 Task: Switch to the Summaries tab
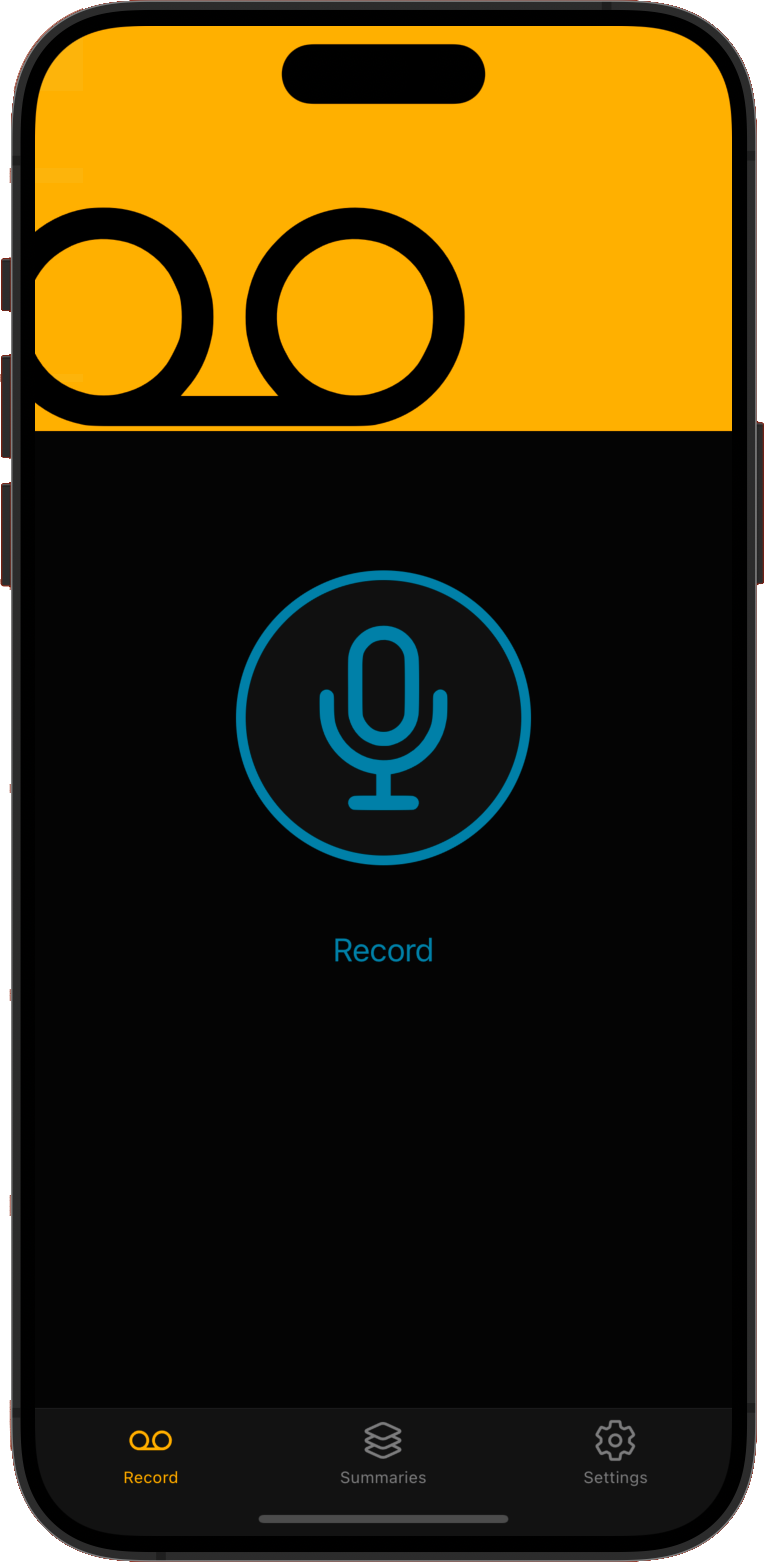383,1452
